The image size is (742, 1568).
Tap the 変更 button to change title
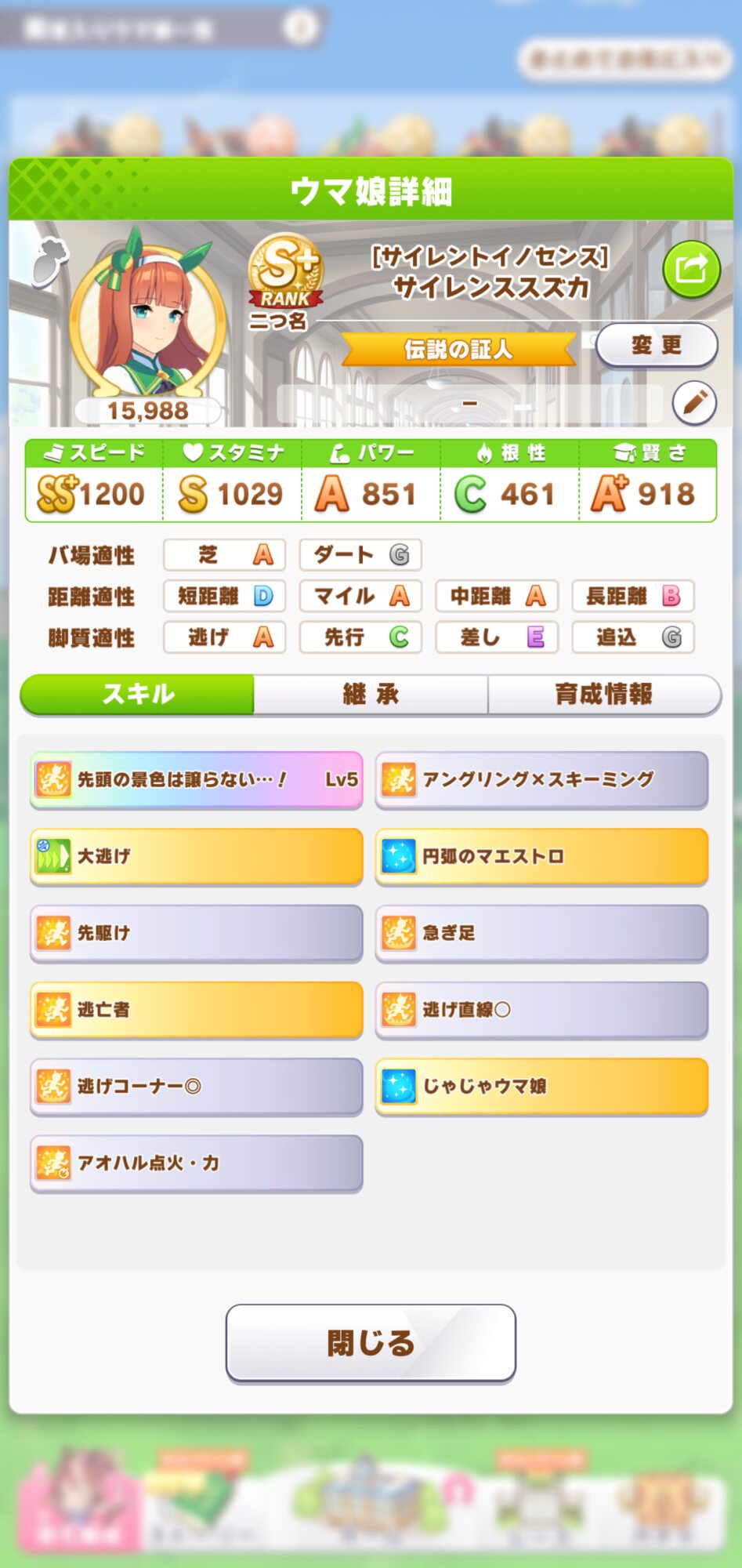click(657, 345)
